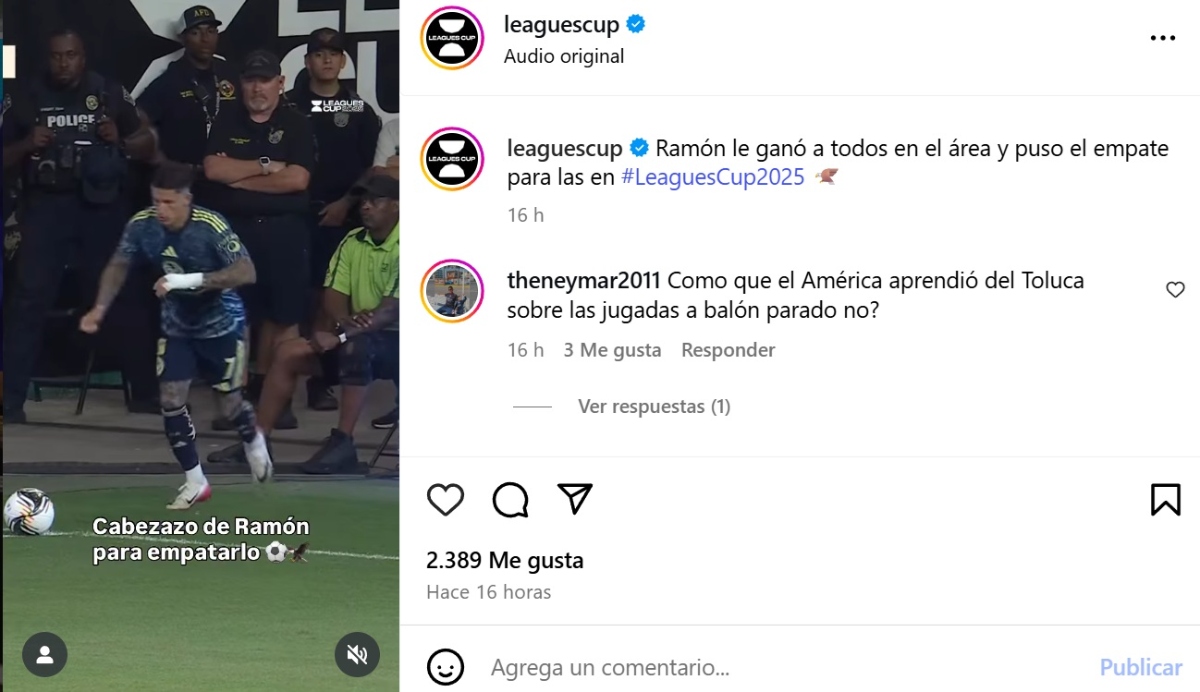Expand Ver respuestas (1)
This screenshot has width=1200, height=692.
click(x=653, y=407)
